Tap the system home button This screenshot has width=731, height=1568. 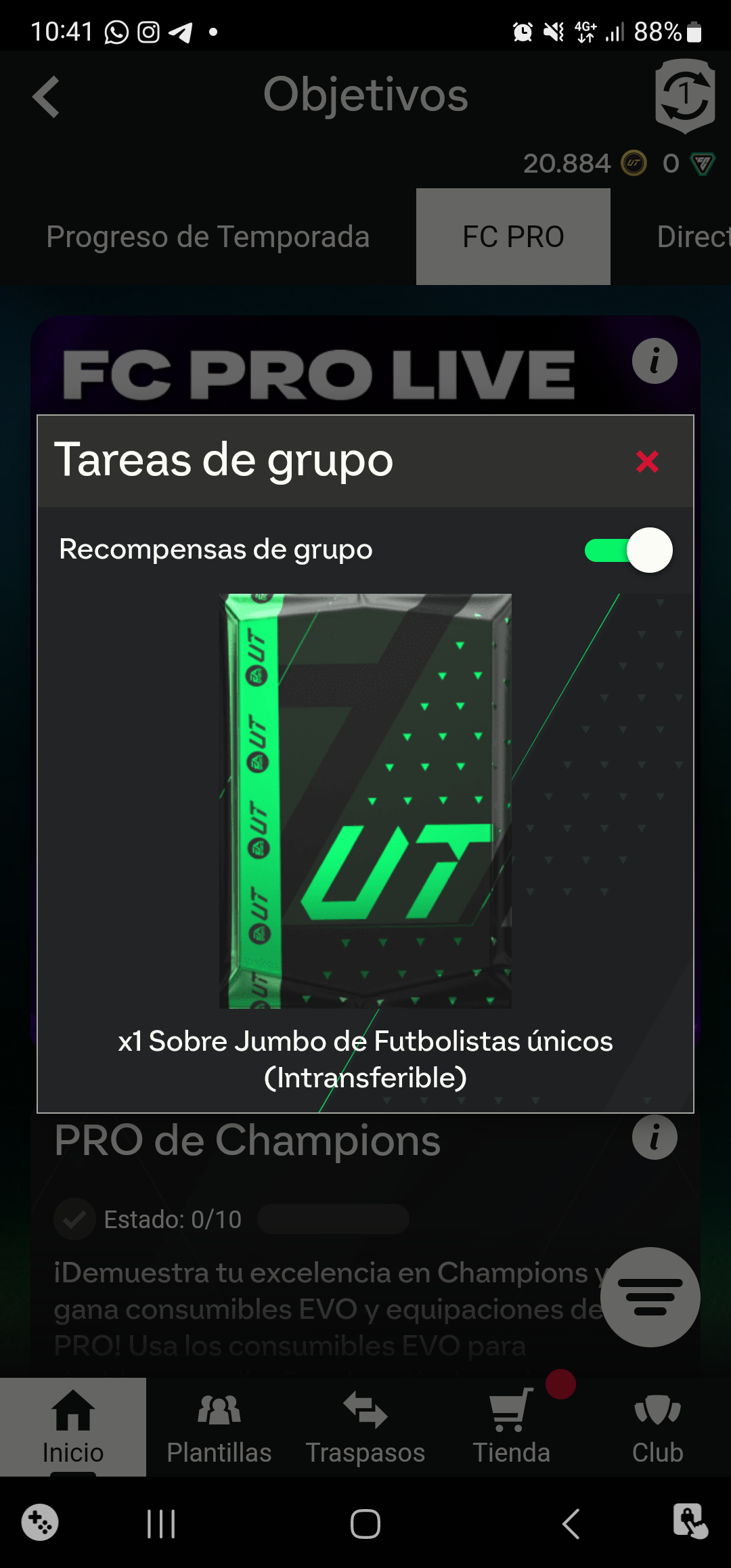pos(365,1524)
